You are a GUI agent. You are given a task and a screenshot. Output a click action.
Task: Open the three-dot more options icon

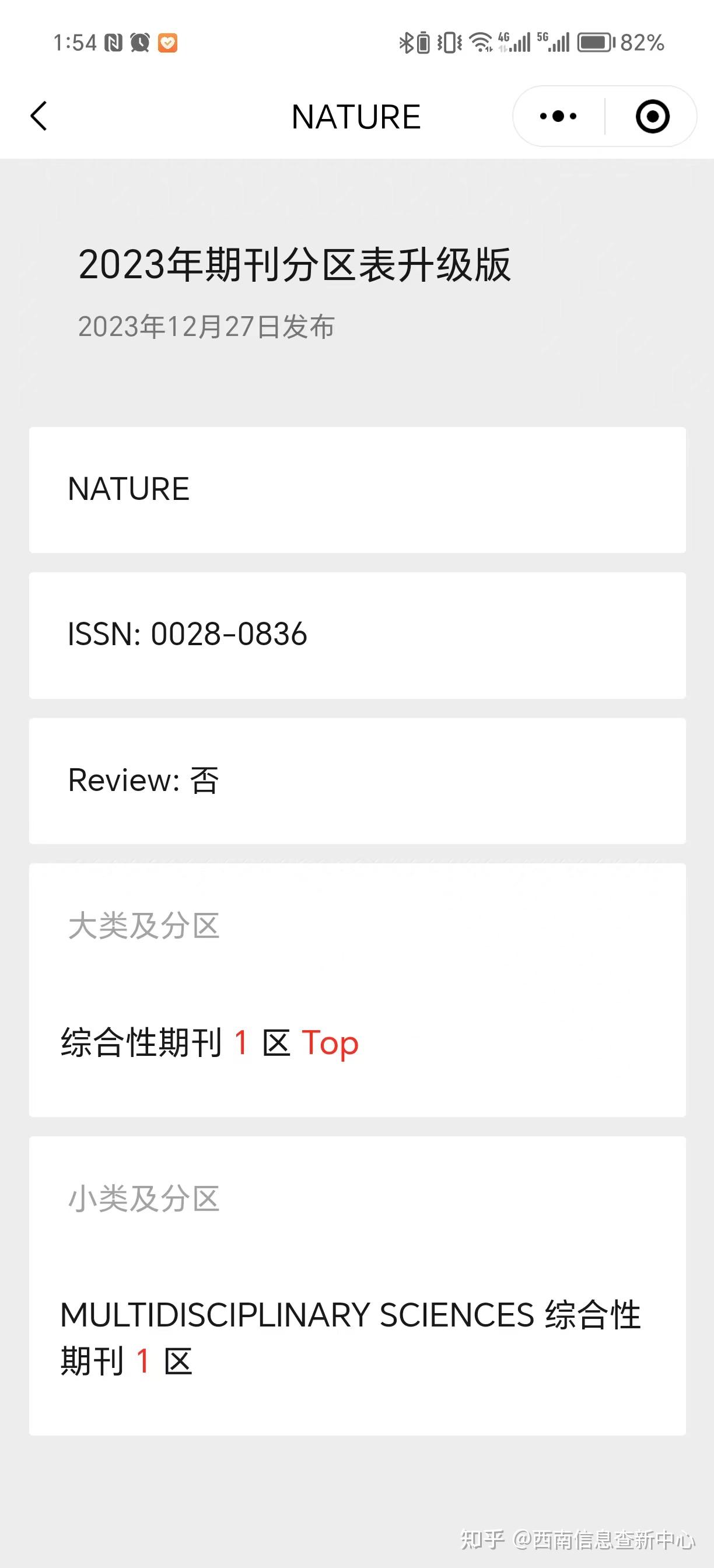coord(556,116)
